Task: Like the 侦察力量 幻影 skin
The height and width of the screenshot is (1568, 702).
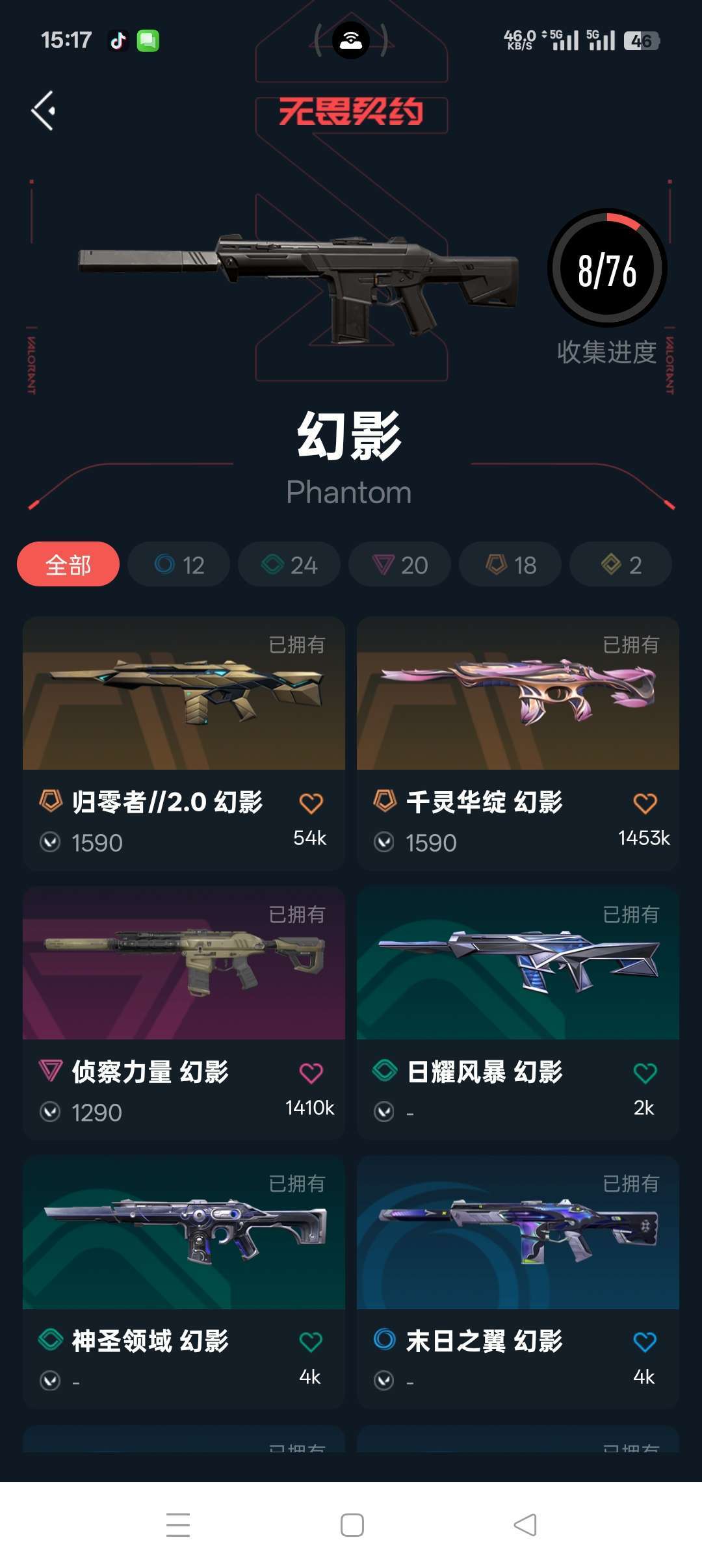Action: click(311, 1073)
